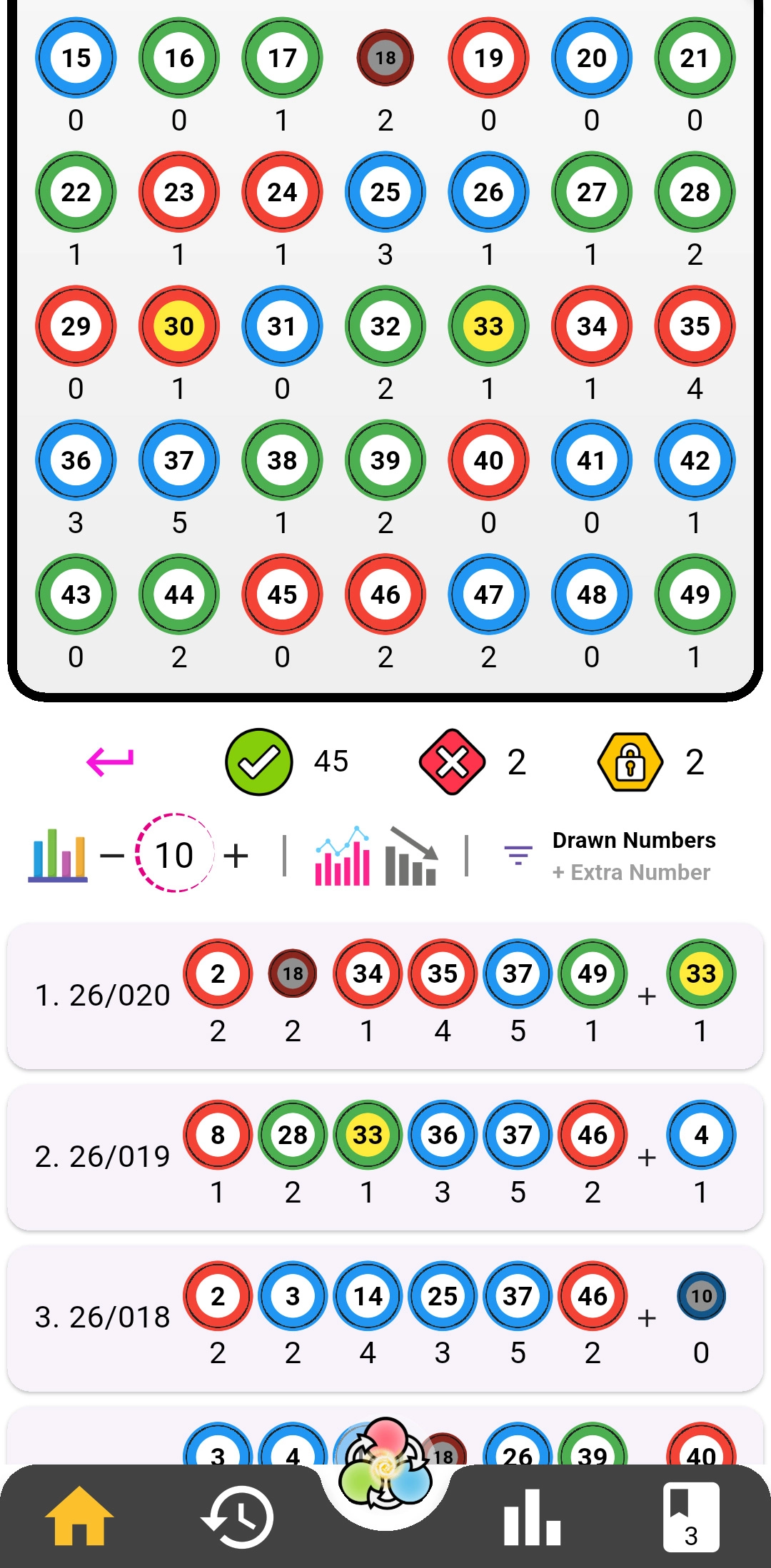Open draw result 2. 26/019

click(103, 1157)
